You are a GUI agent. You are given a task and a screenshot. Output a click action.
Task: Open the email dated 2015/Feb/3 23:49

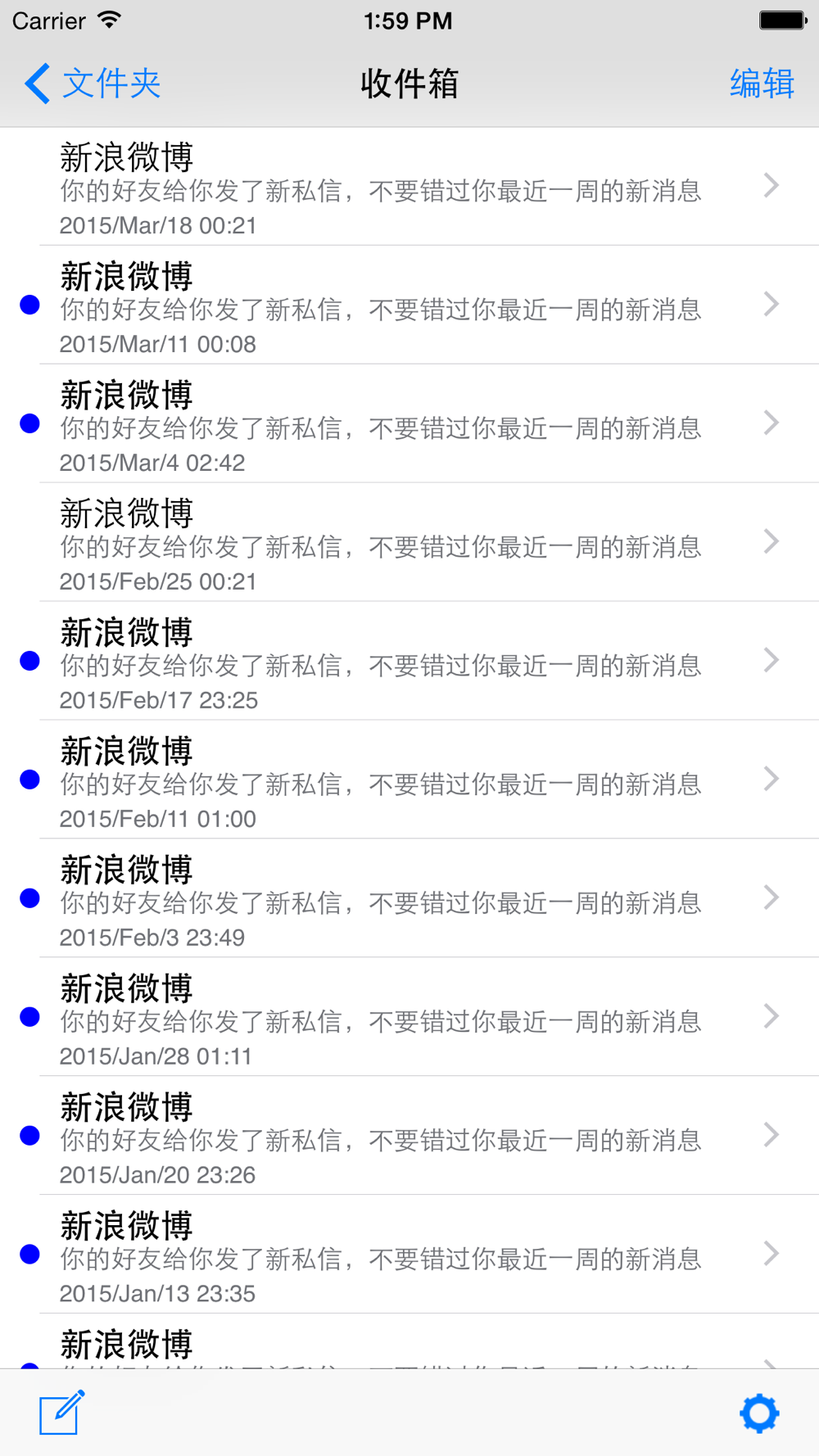(x=409, y=900)
